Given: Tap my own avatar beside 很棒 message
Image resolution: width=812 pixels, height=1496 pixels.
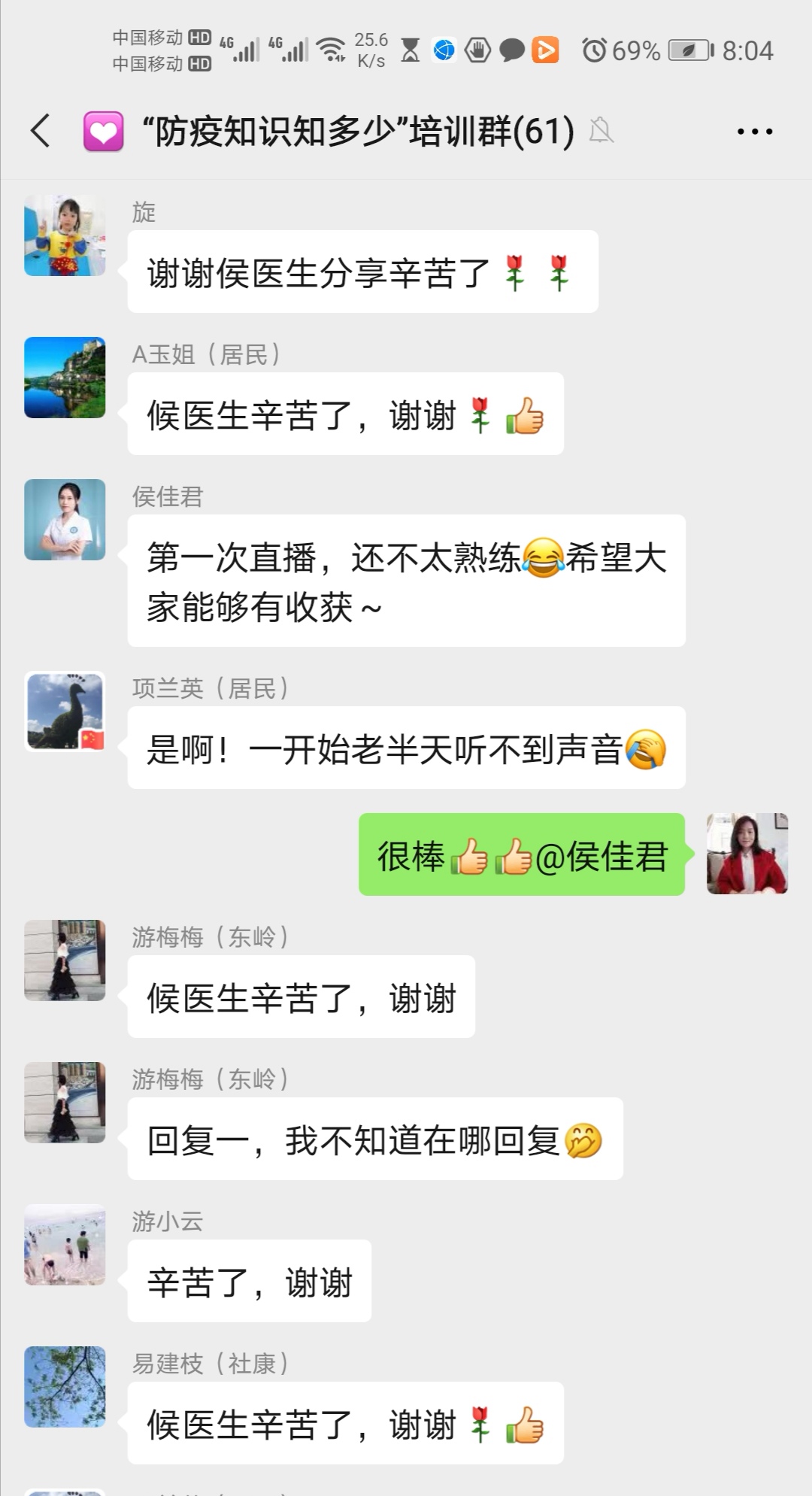Looking at the screenshot, I should [747, 854].
